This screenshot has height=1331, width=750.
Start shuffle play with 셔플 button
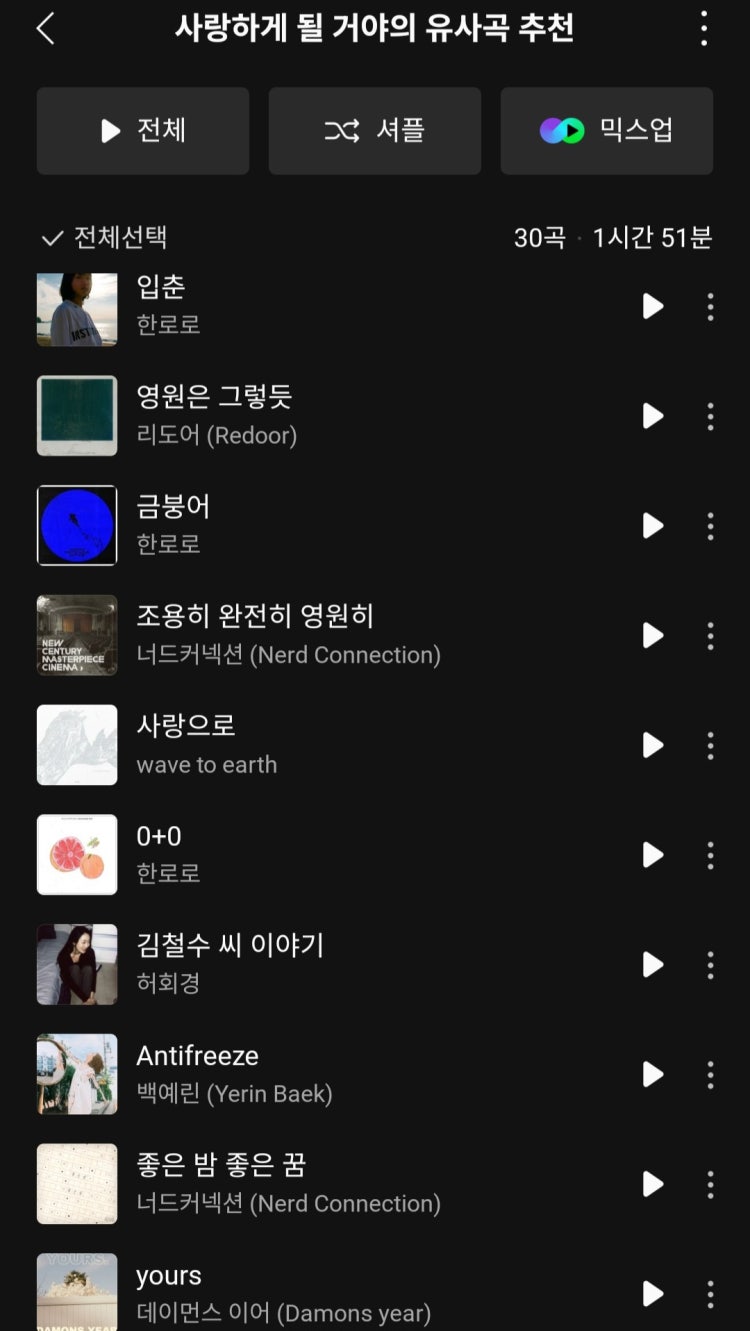[x=375, y=131]
